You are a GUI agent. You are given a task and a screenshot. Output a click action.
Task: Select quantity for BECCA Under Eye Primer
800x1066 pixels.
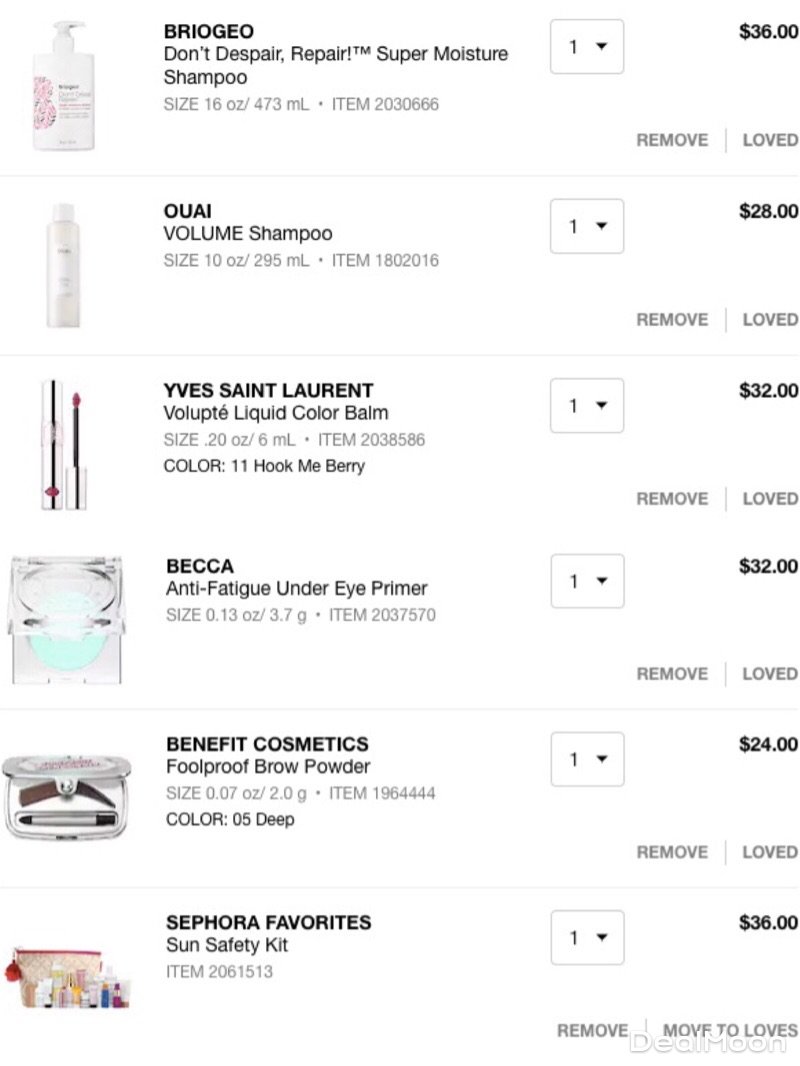coord(587,581)
